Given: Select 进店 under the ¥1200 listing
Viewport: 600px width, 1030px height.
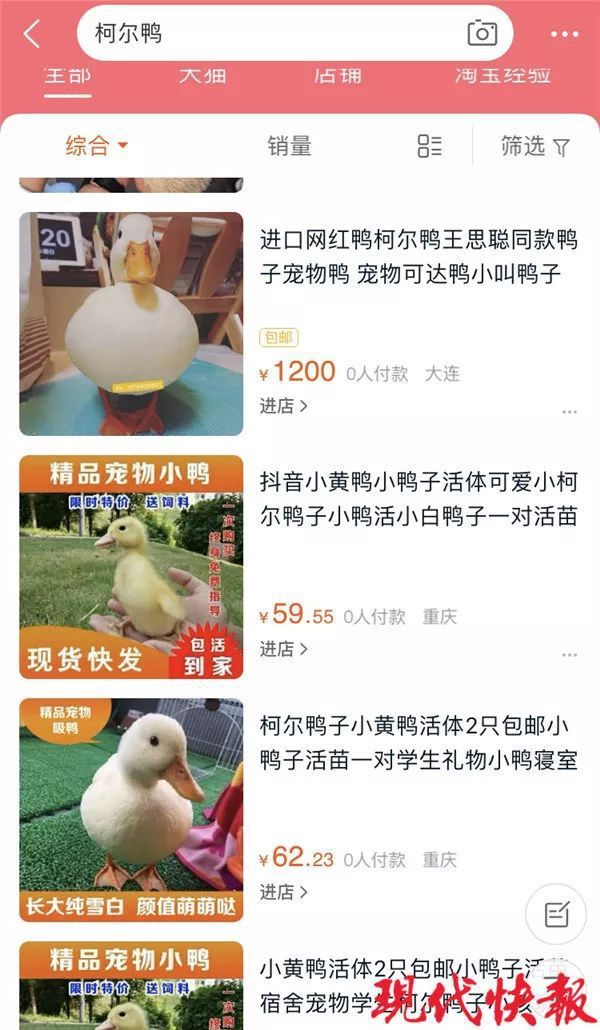Looking at the screenshot, I should tap(284, 406).
